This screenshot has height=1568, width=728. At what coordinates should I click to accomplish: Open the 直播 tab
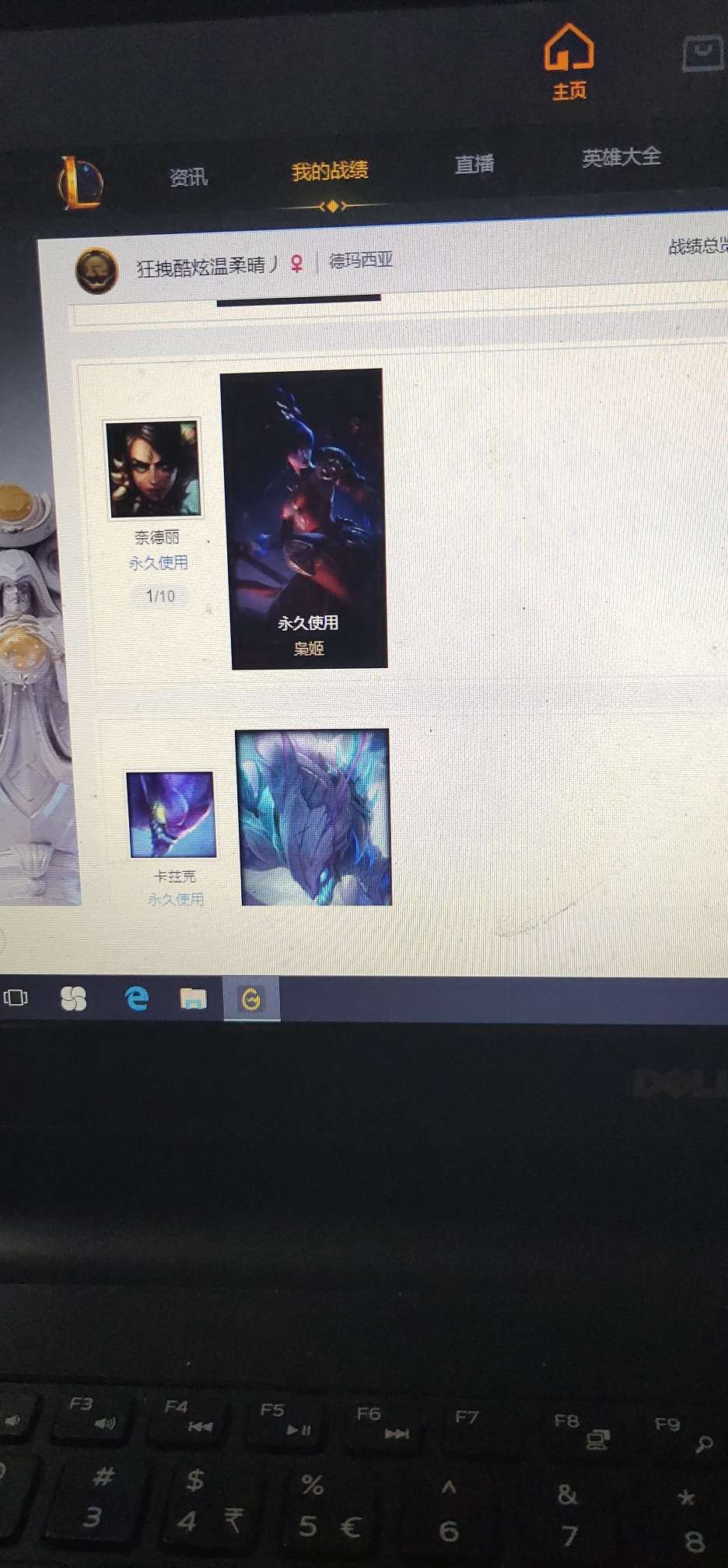point(474,163)
